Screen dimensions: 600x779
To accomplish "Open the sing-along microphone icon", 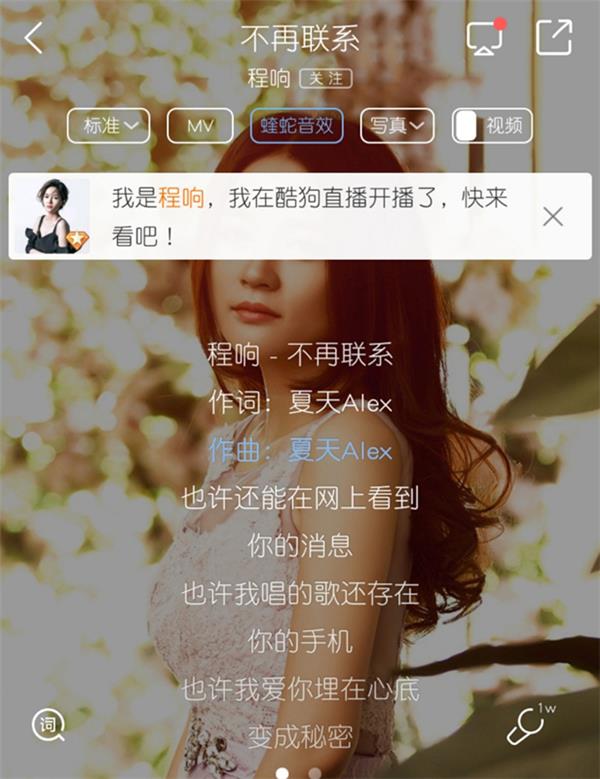I will (x=528, y=726).
